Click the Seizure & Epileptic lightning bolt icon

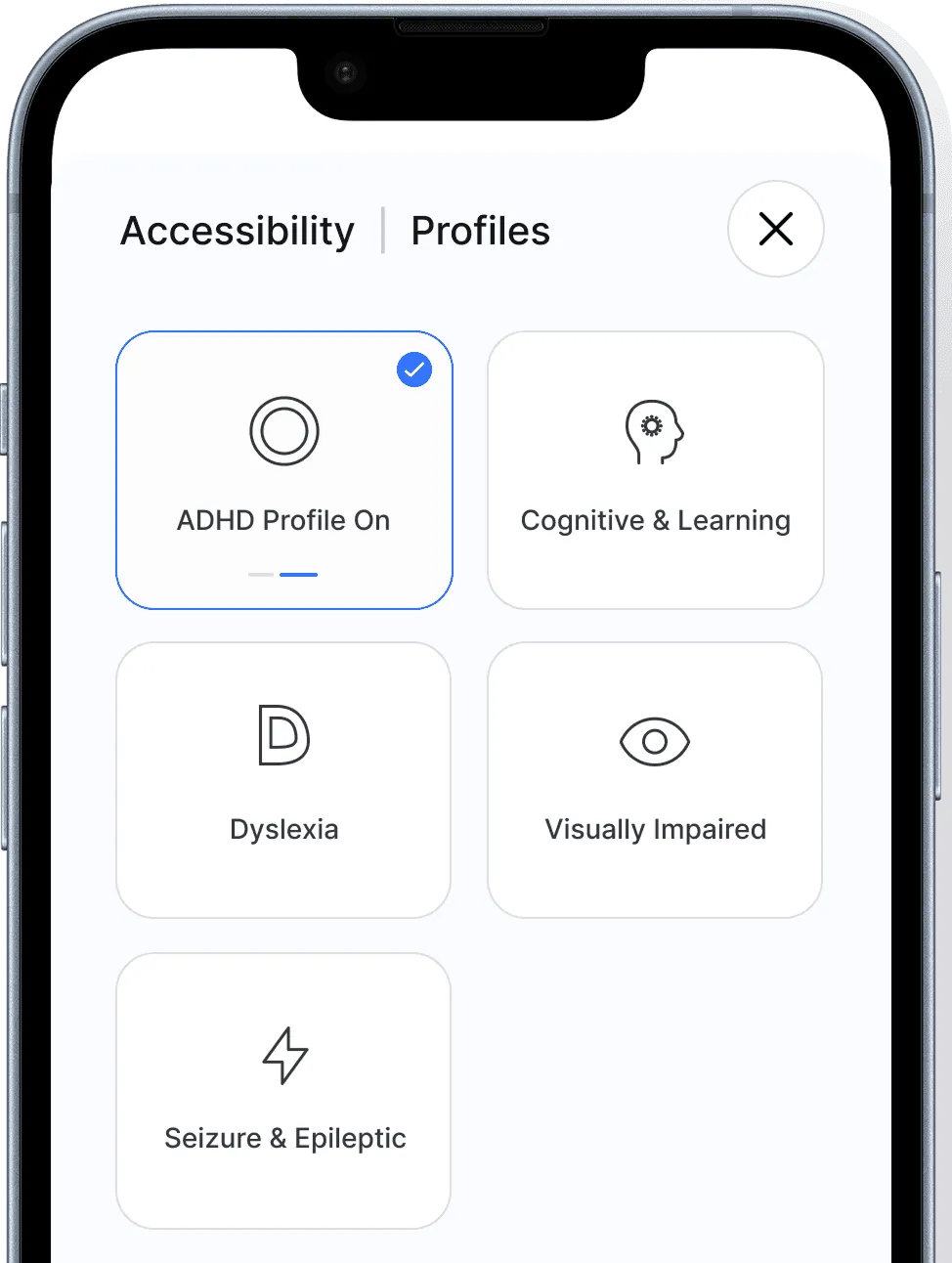pos(283,1056)
